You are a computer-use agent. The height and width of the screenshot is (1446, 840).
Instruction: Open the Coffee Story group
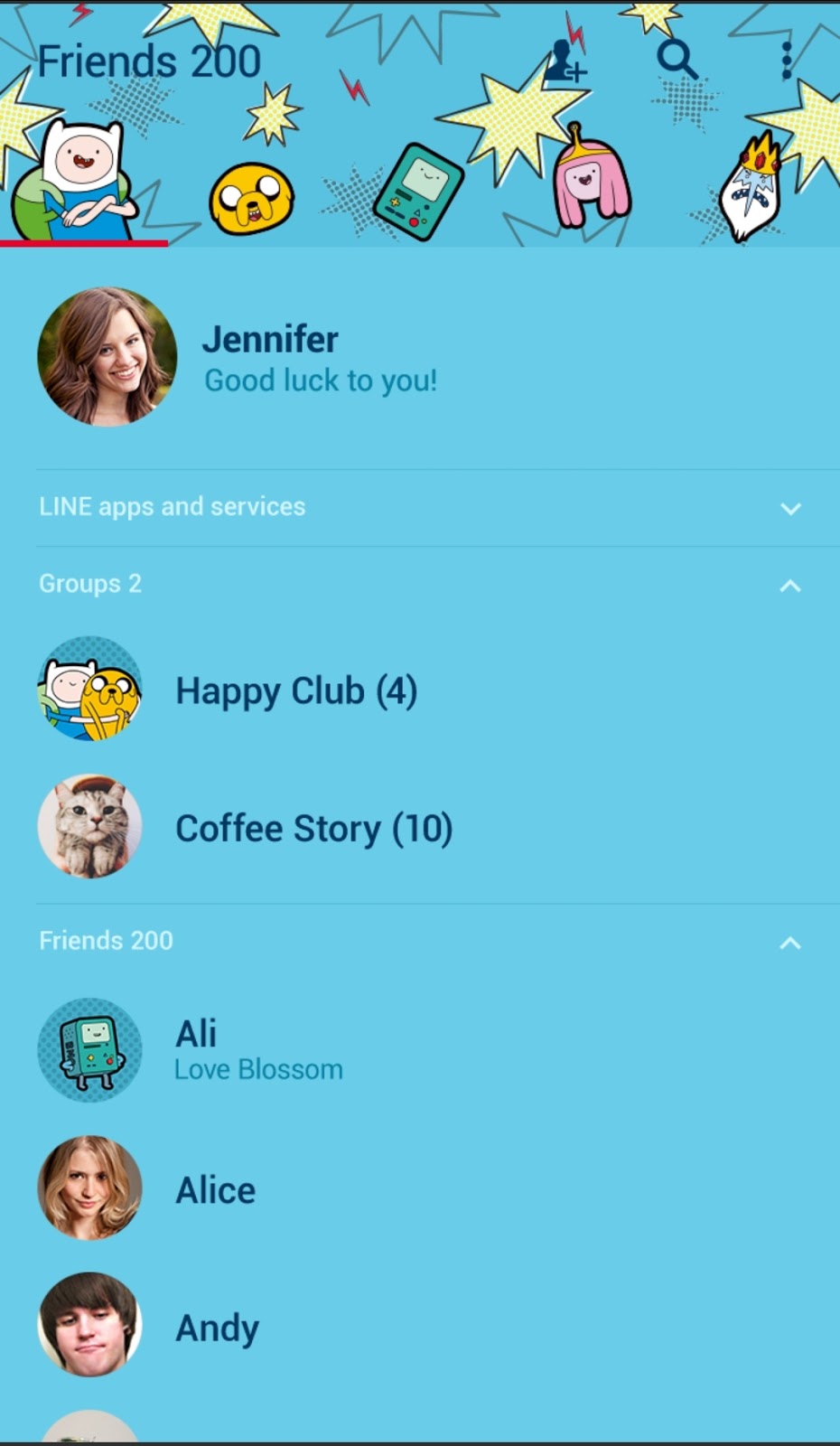(313, 829)
